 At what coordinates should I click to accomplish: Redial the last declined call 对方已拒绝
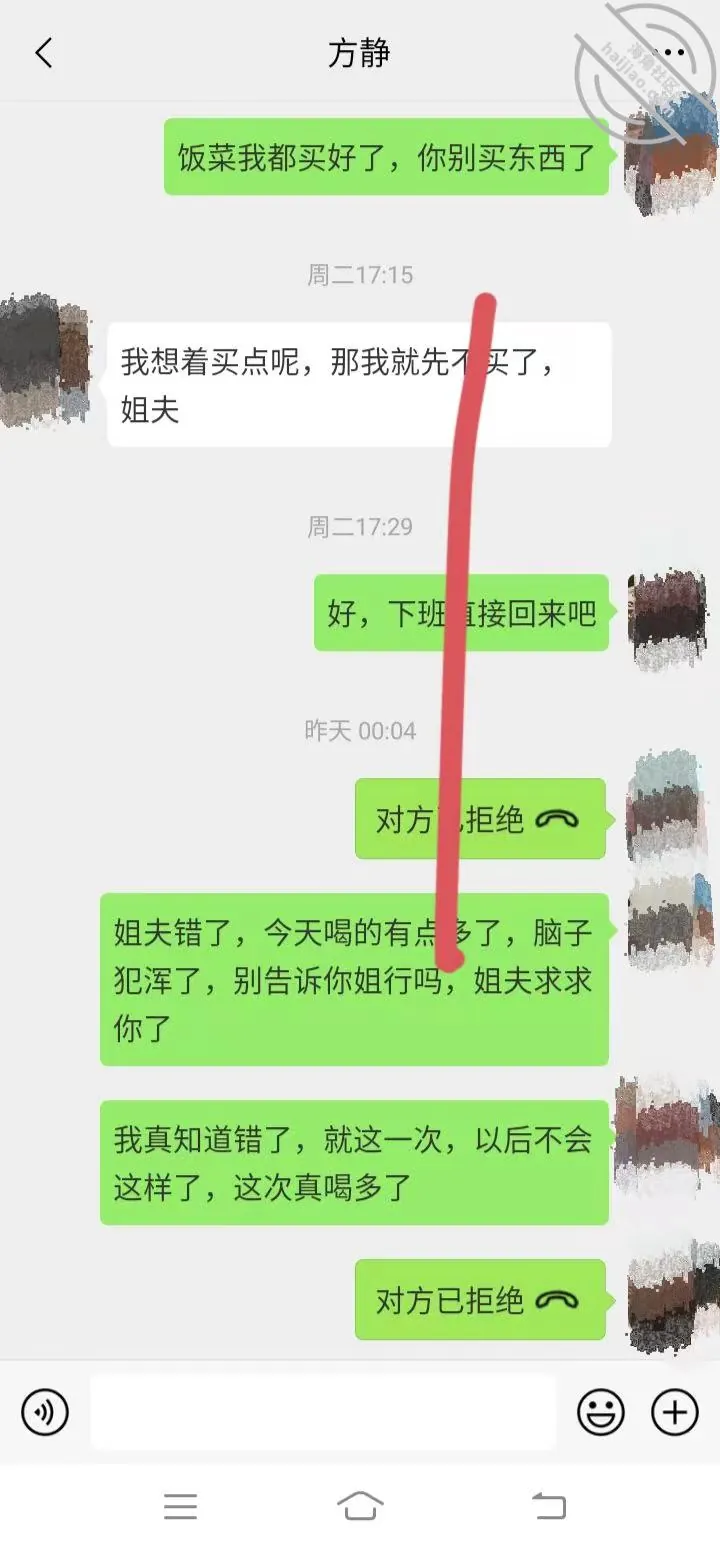tap(480, 1300)
